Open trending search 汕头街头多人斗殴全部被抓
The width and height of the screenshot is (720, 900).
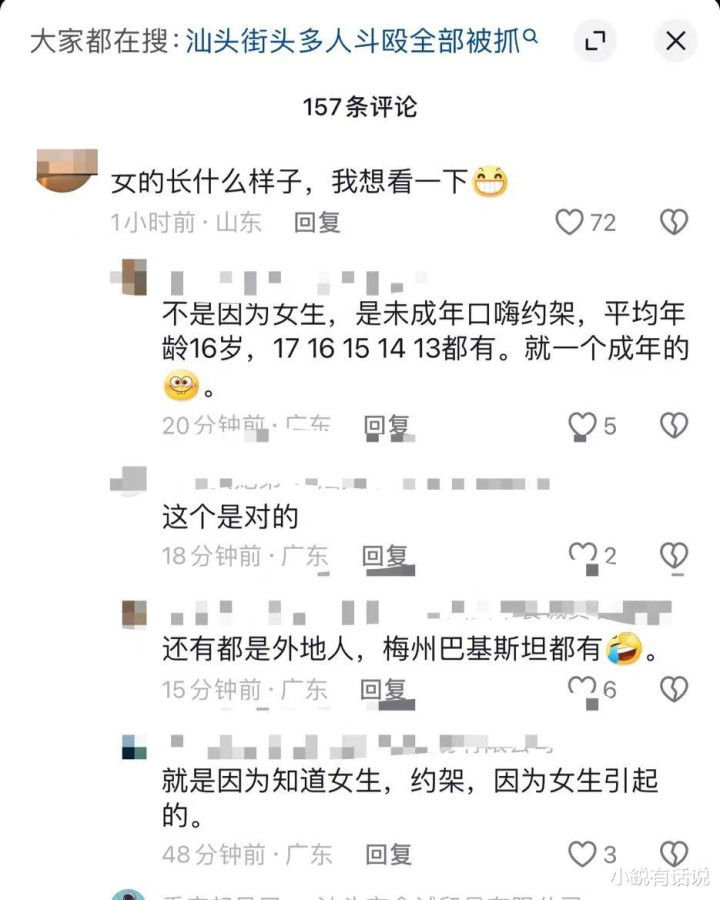(361, 41)
